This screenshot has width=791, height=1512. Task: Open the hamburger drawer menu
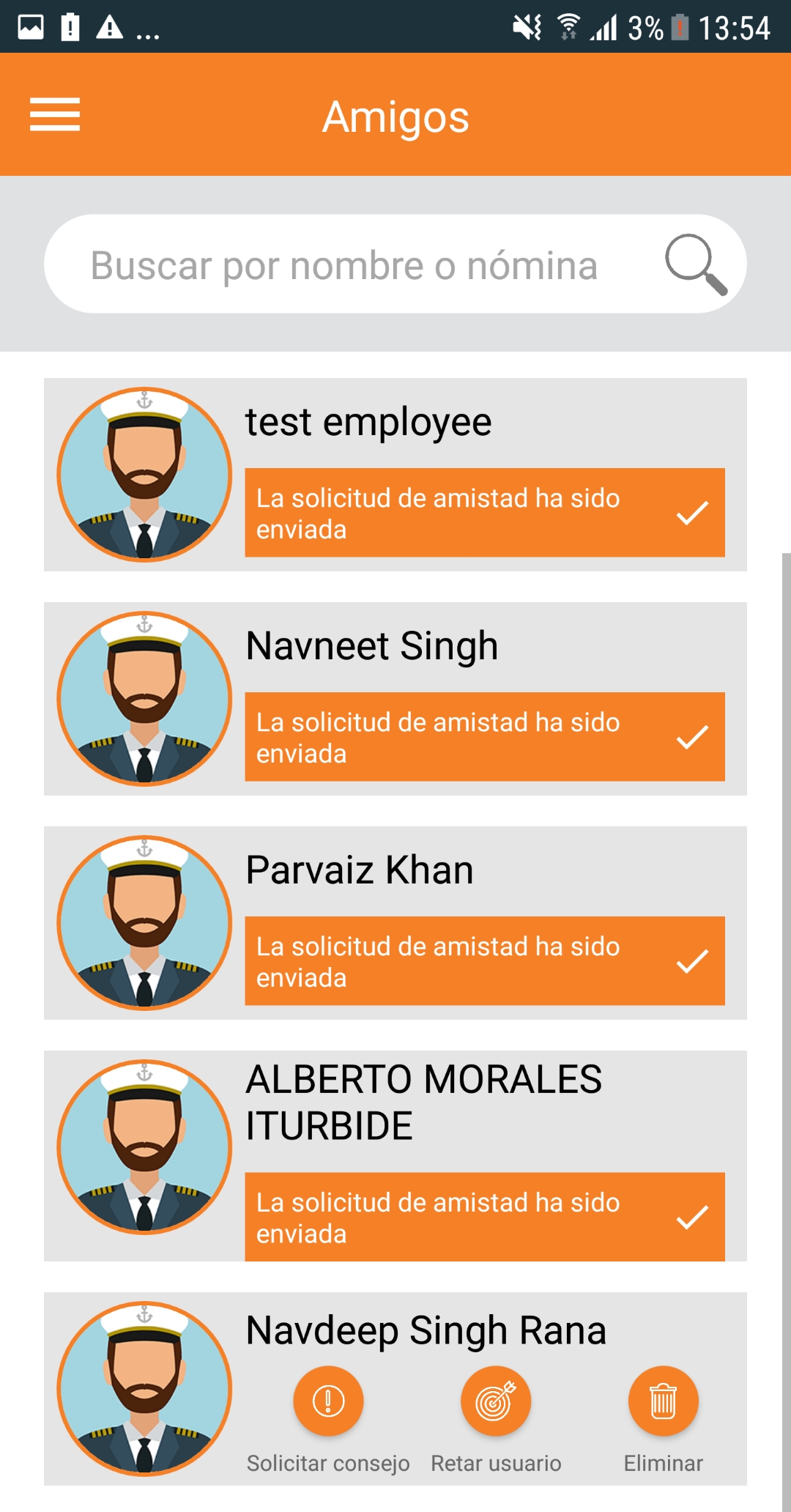55,115
